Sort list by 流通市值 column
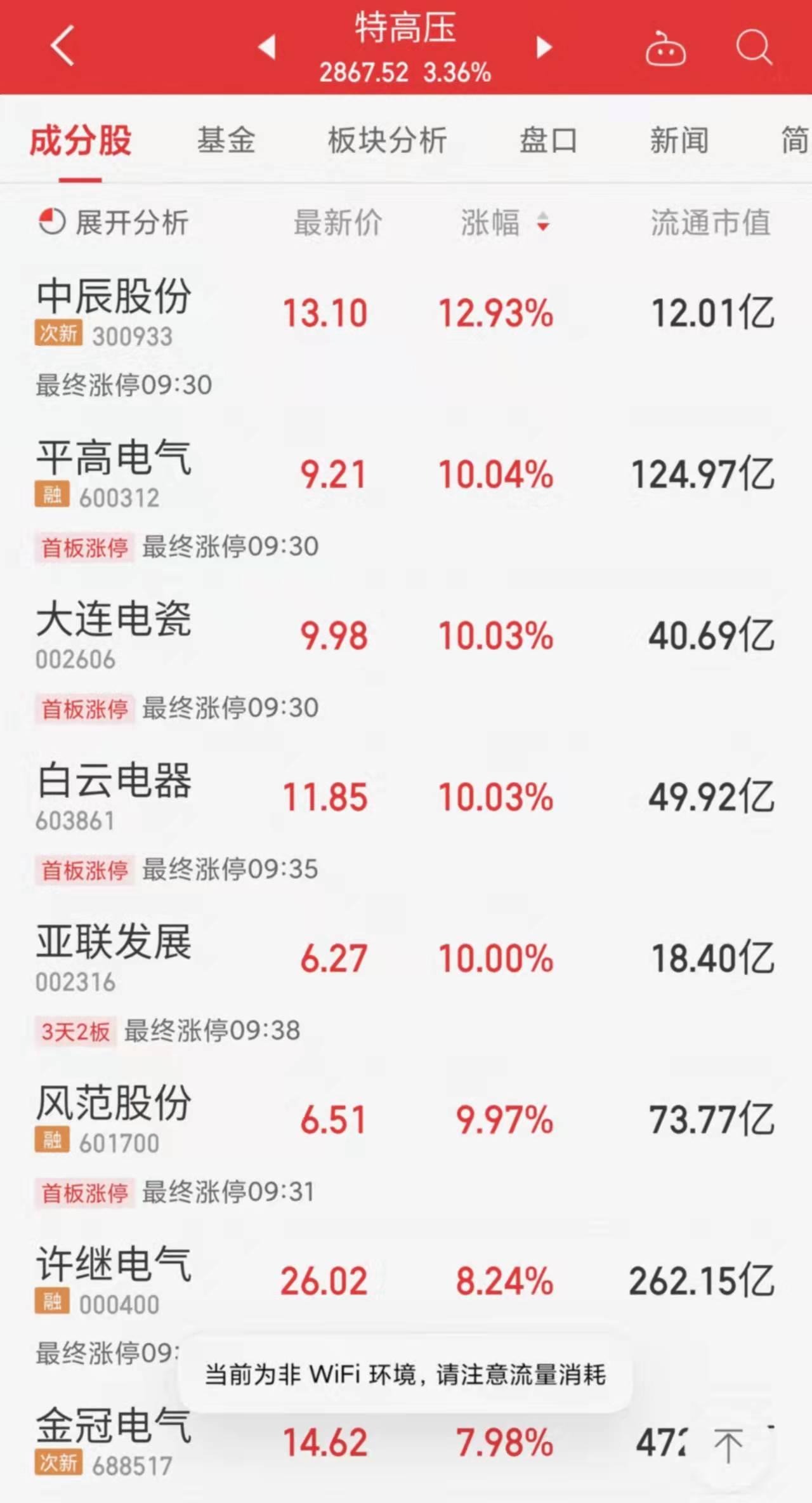Viewport: 812px width, 1503px height. [x=710, y=222]
